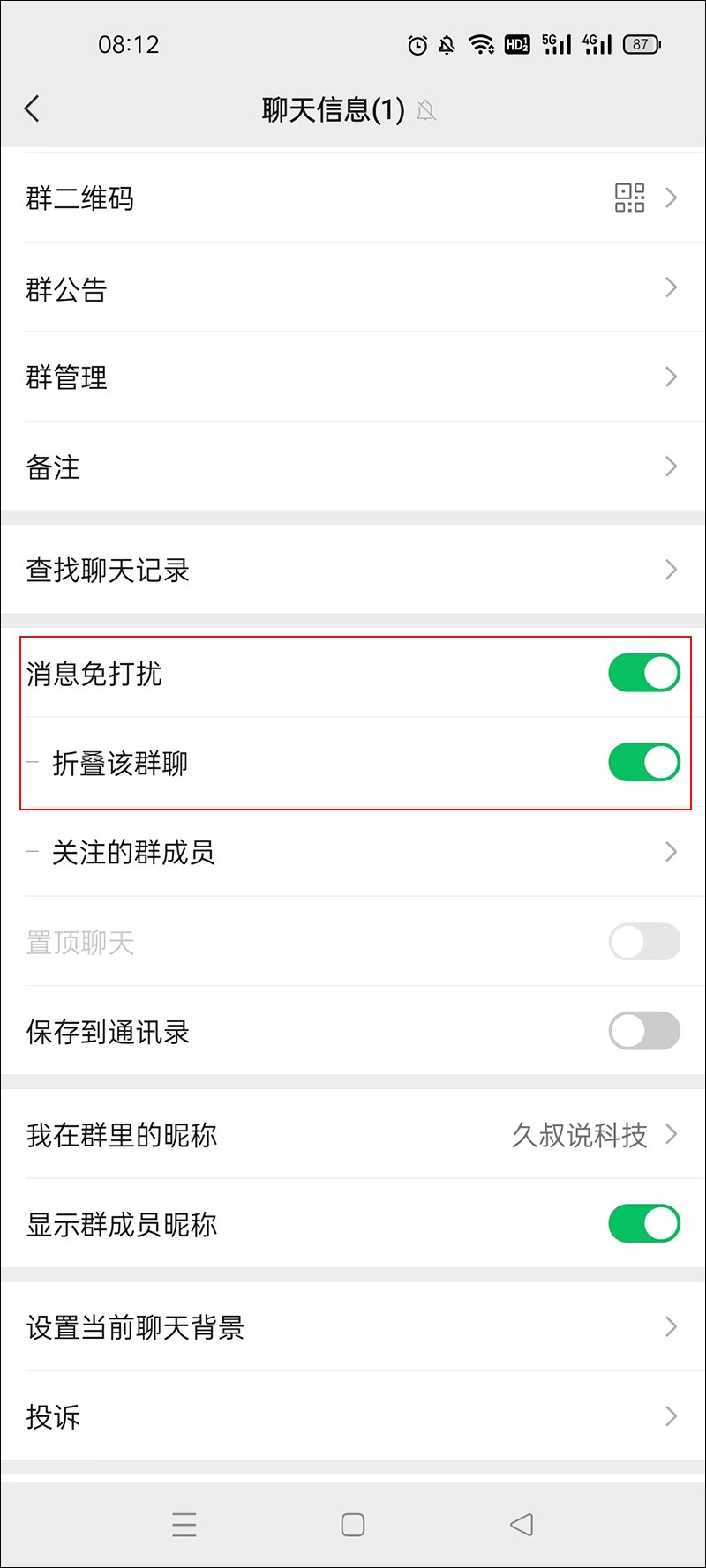Open 投诉 row
This screenshot has height=1568, width=706.
point(353,1416)
